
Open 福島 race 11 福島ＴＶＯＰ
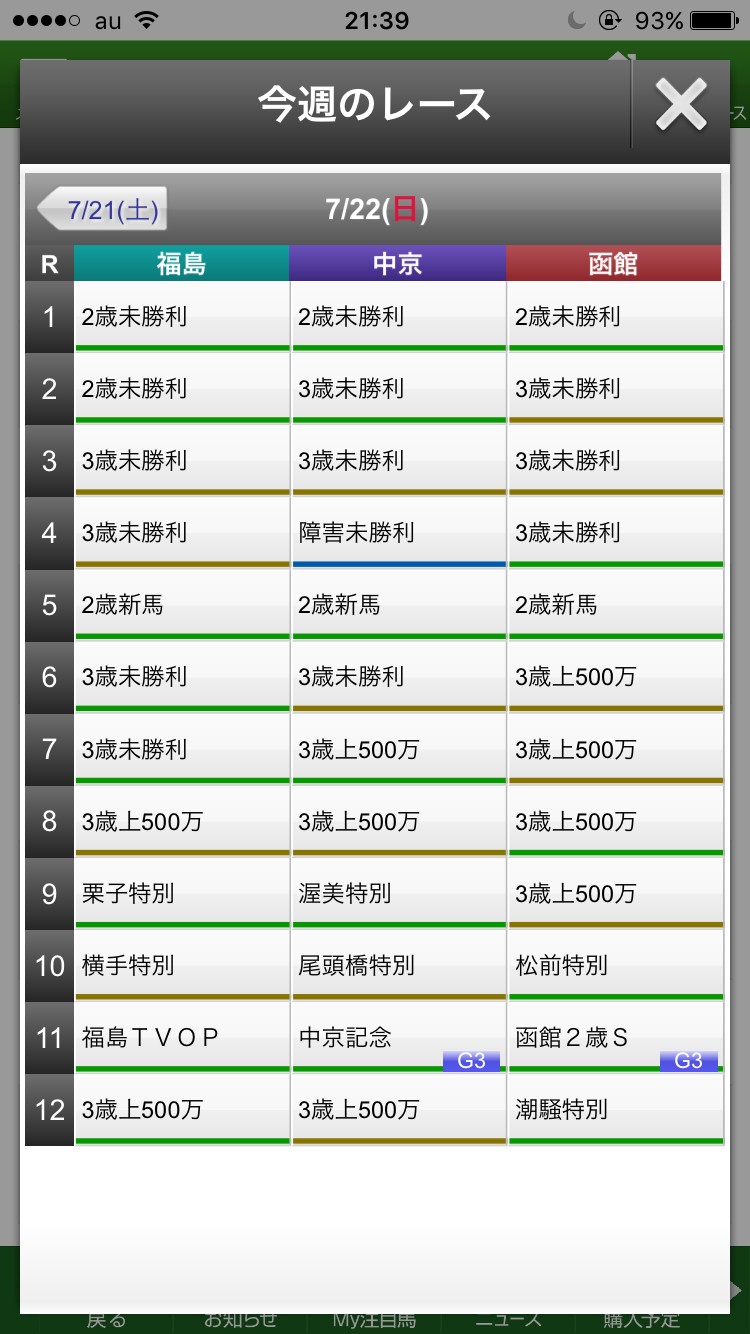pyautogui.click(x=181, y=1038)
